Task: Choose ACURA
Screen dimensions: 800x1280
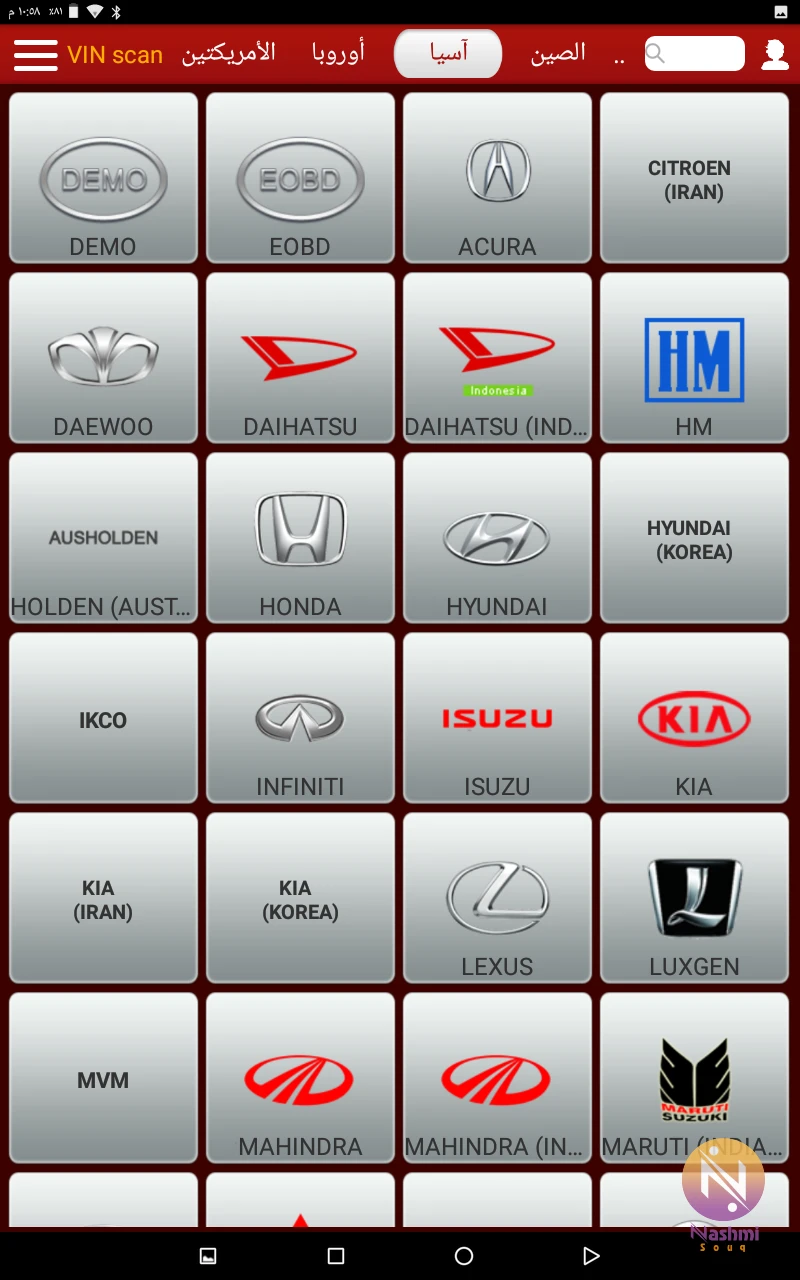Action: [497, 178]
